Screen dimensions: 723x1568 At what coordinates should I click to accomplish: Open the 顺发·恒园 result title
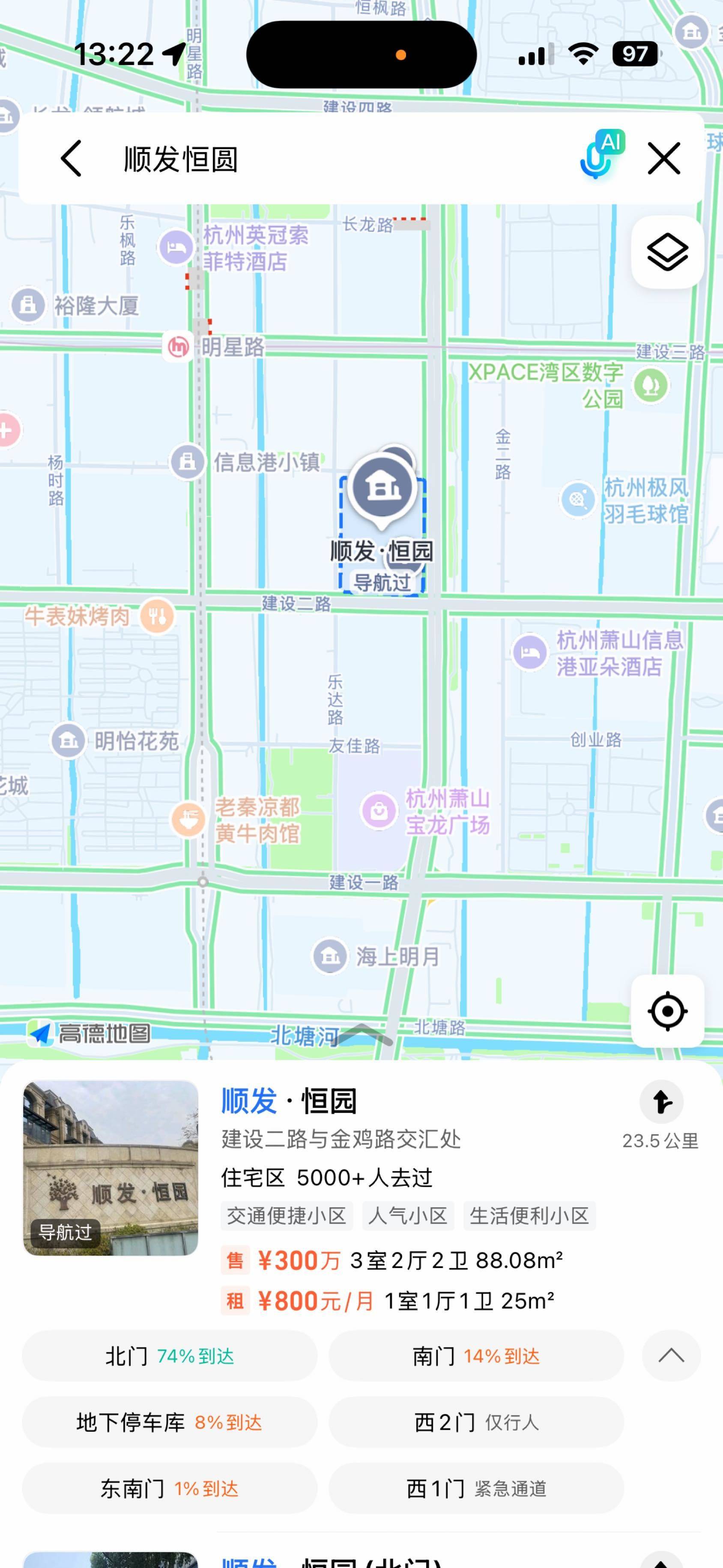[x=289, y=1100]
